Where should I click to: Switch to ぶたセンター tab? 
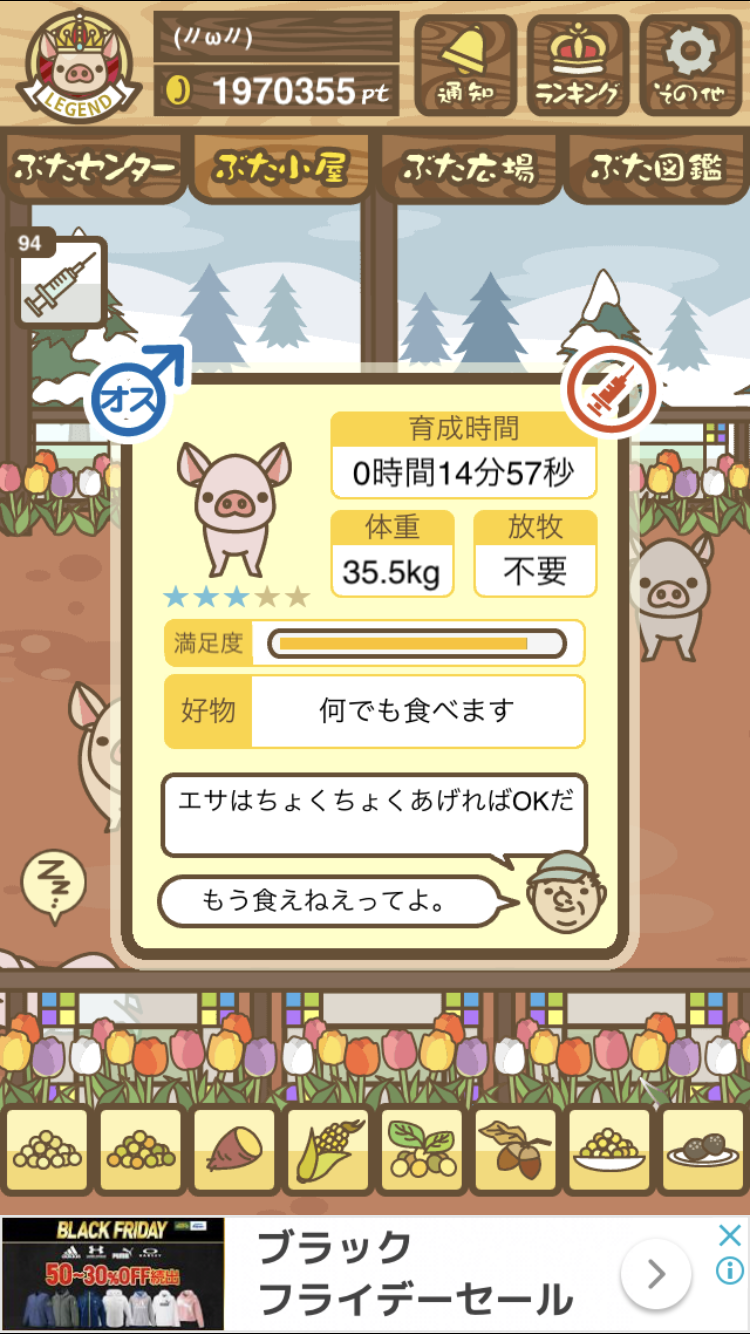(x=95, y=169)
